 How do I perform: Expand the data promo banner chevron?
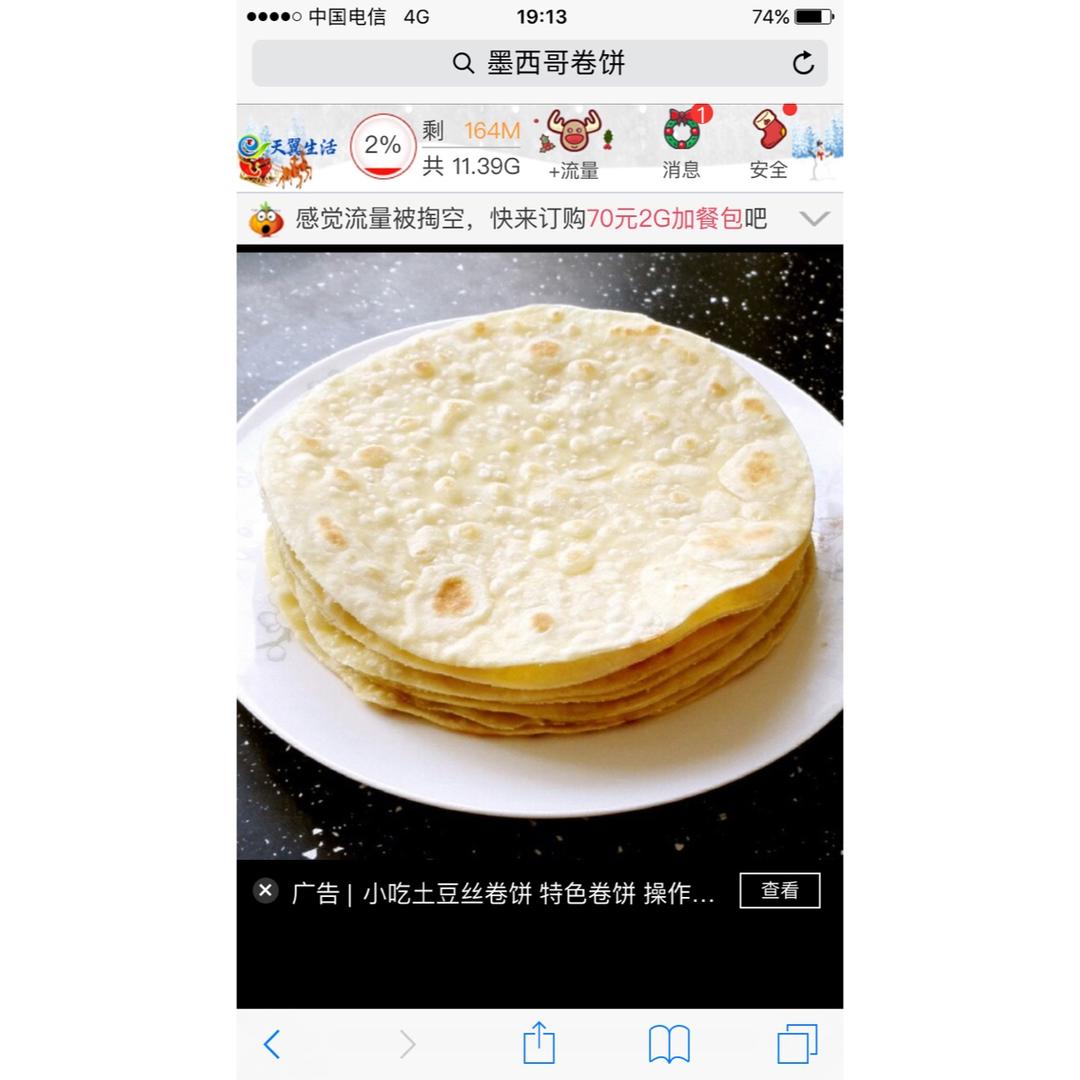click(x=814, y=219)
